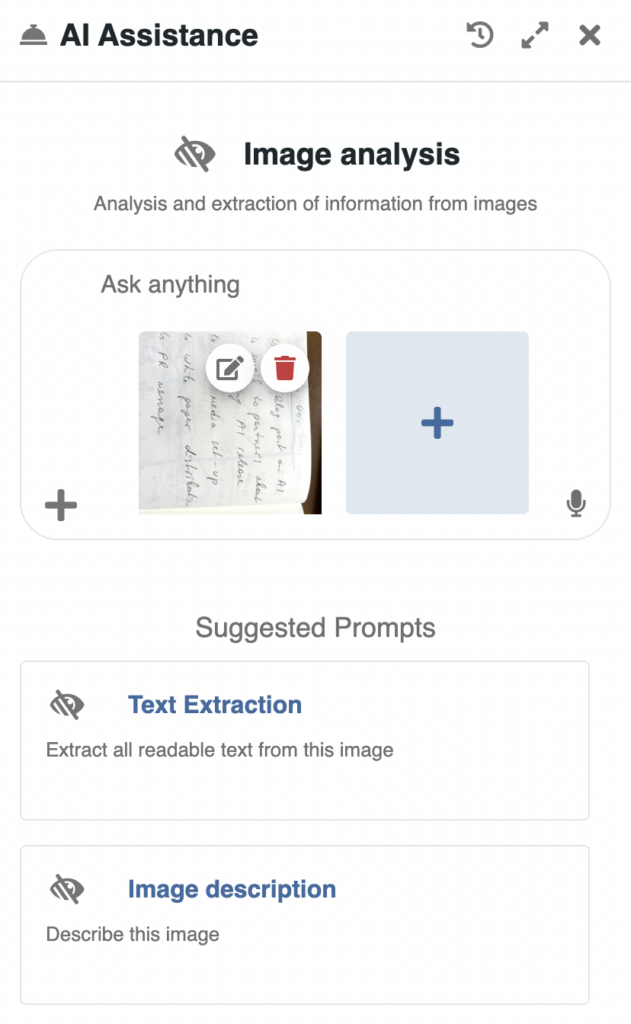631x1024 pixels.
Task: Edit the uploaded handwritten note image
Action: 230,368
